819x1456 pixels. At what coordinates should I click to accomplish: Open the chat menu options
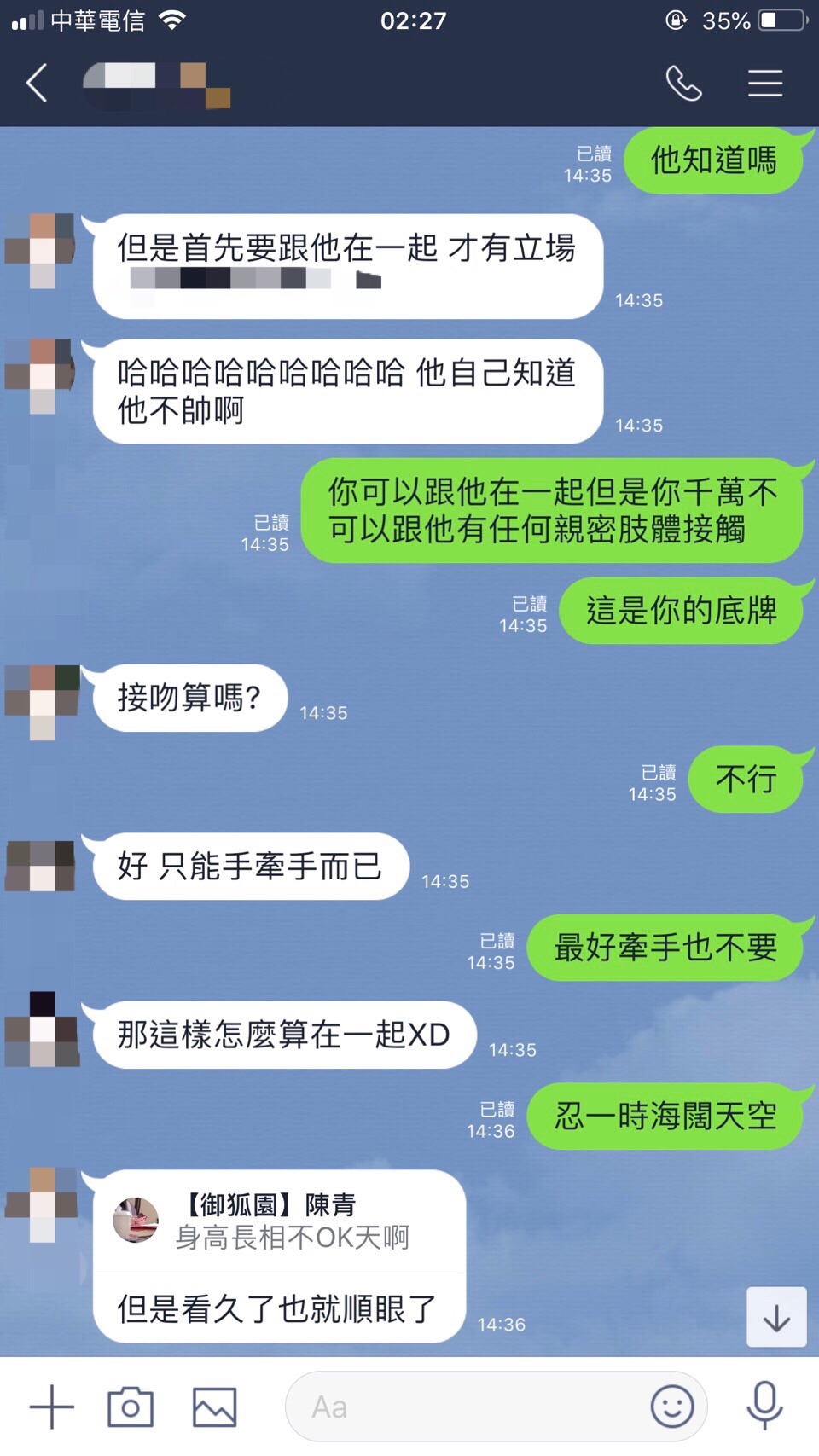click(764, 84)
